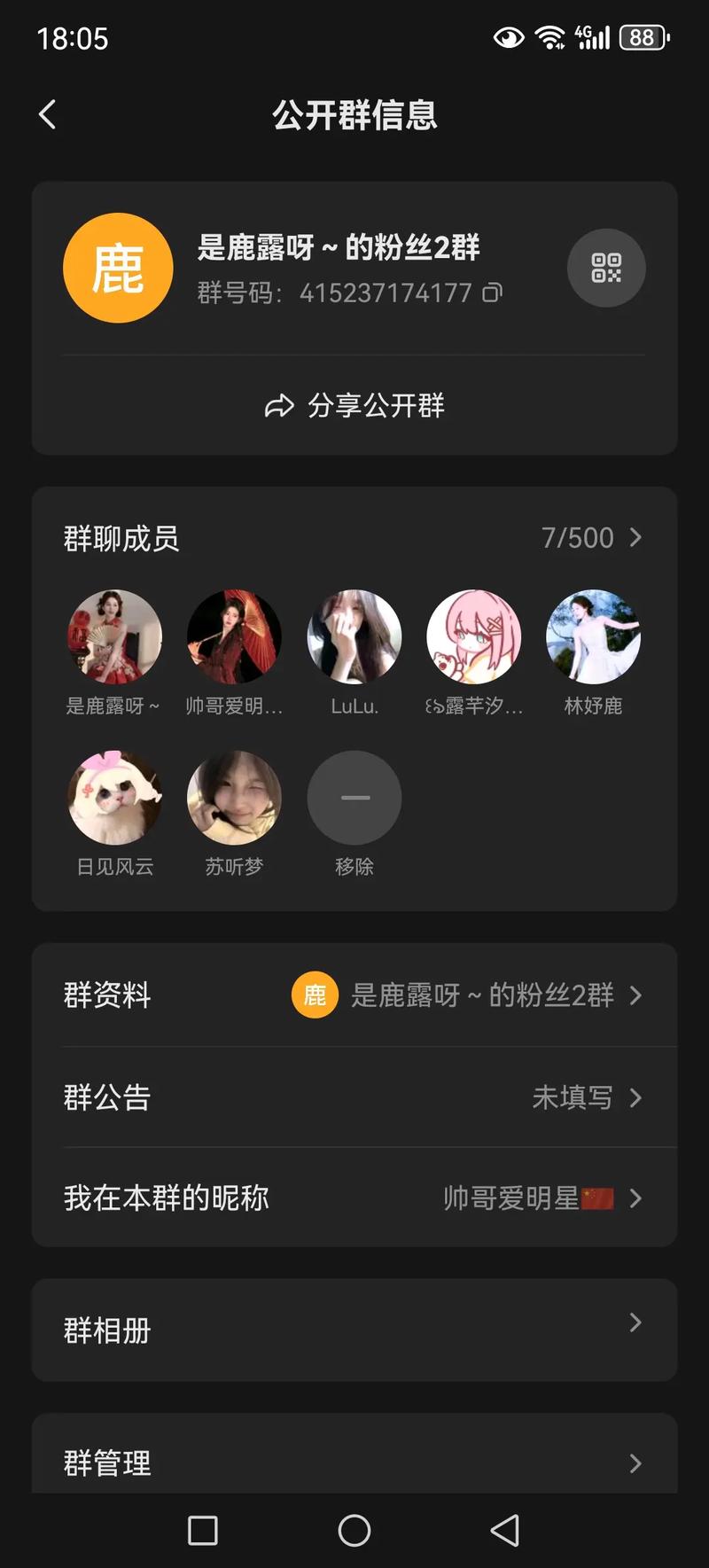The height and width of the screenshot is (1568, 709).
Task: Copy the group number 415237174177
Action: click(495, 293)
